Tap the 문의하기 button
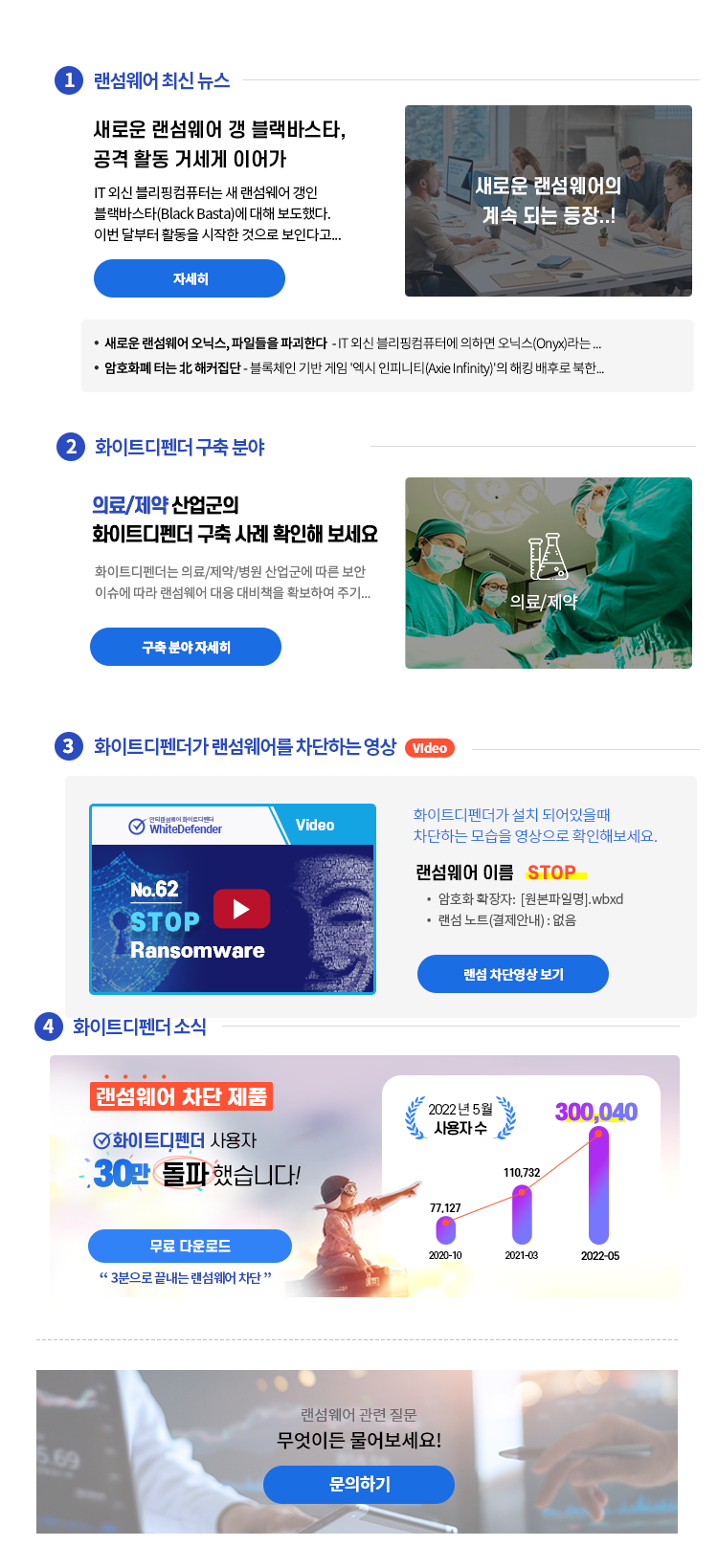The image size is (718, 1568). (359, 1484)
